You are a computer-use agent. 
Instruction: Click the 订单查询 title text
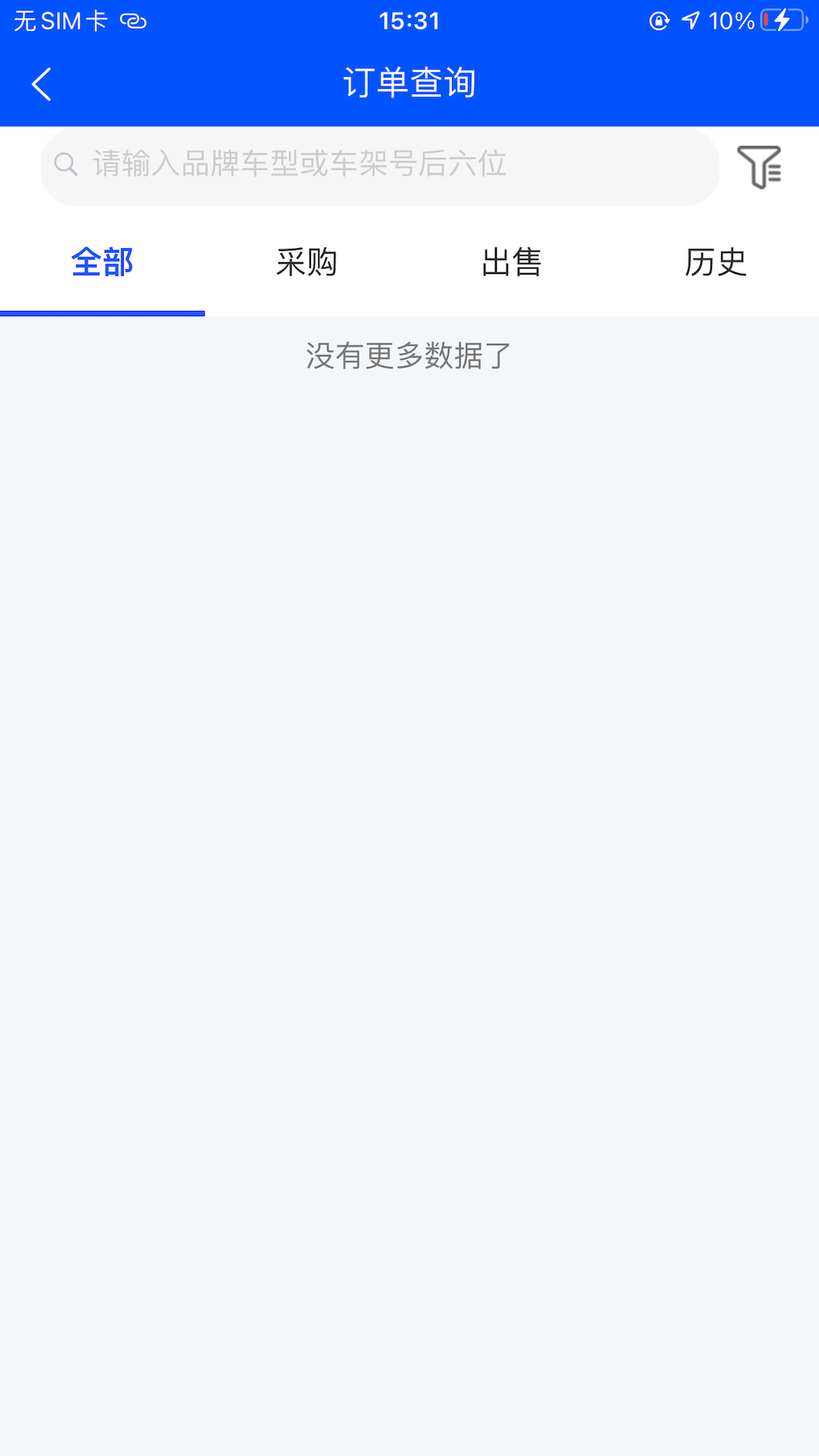point(409,84)
